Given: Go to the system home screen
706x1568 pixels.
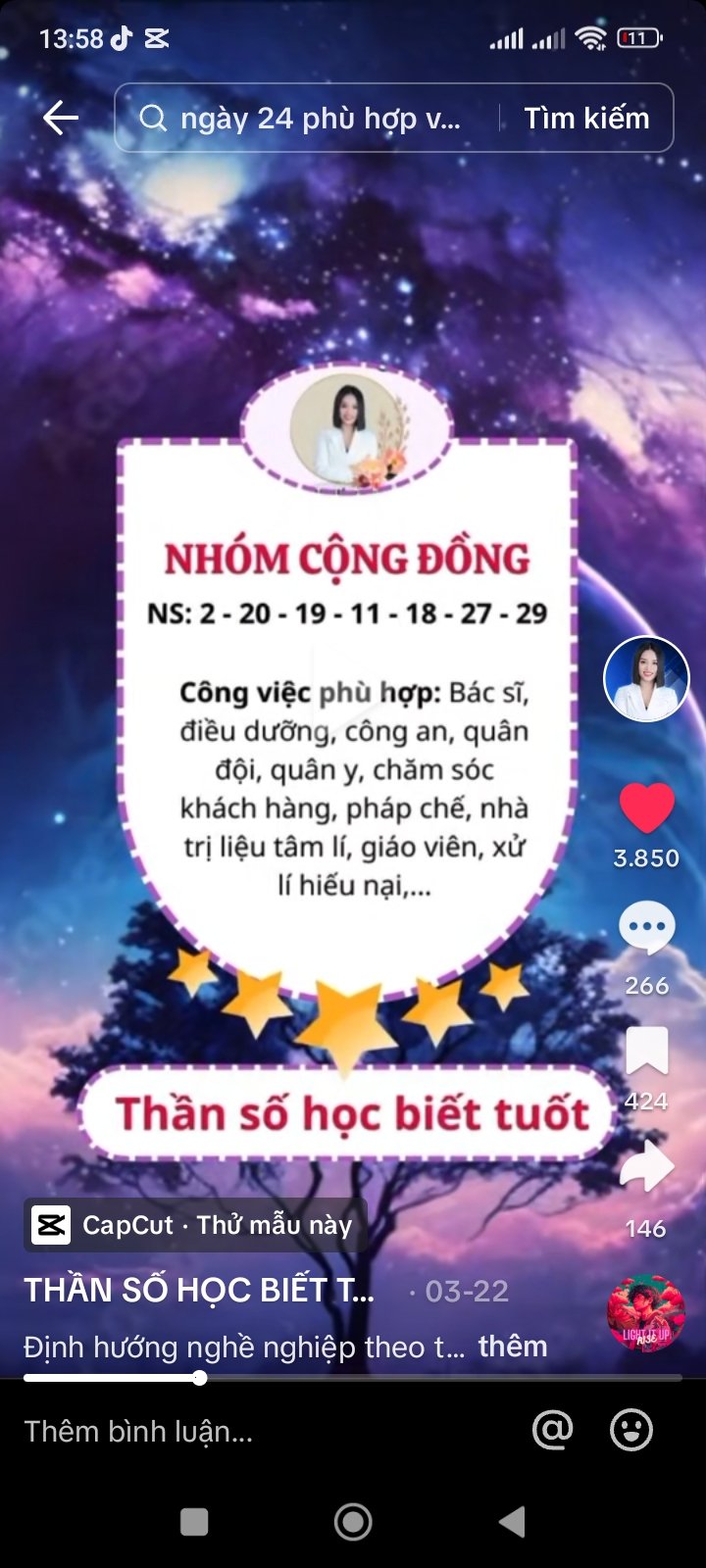Looking at the screenshot, I should (x=353, y=1521).
